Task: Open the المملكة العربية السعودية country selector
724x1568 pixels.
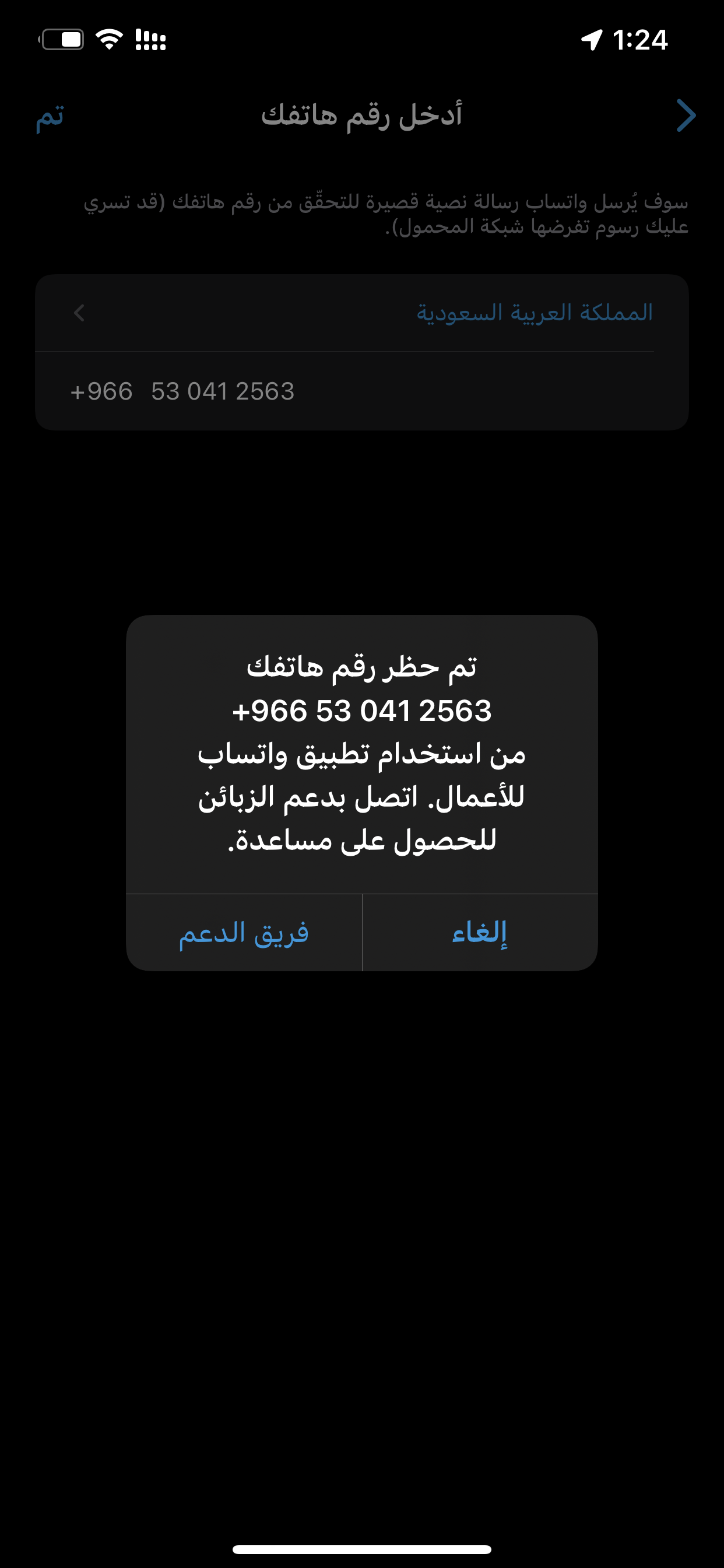Action: click(361, 313)
